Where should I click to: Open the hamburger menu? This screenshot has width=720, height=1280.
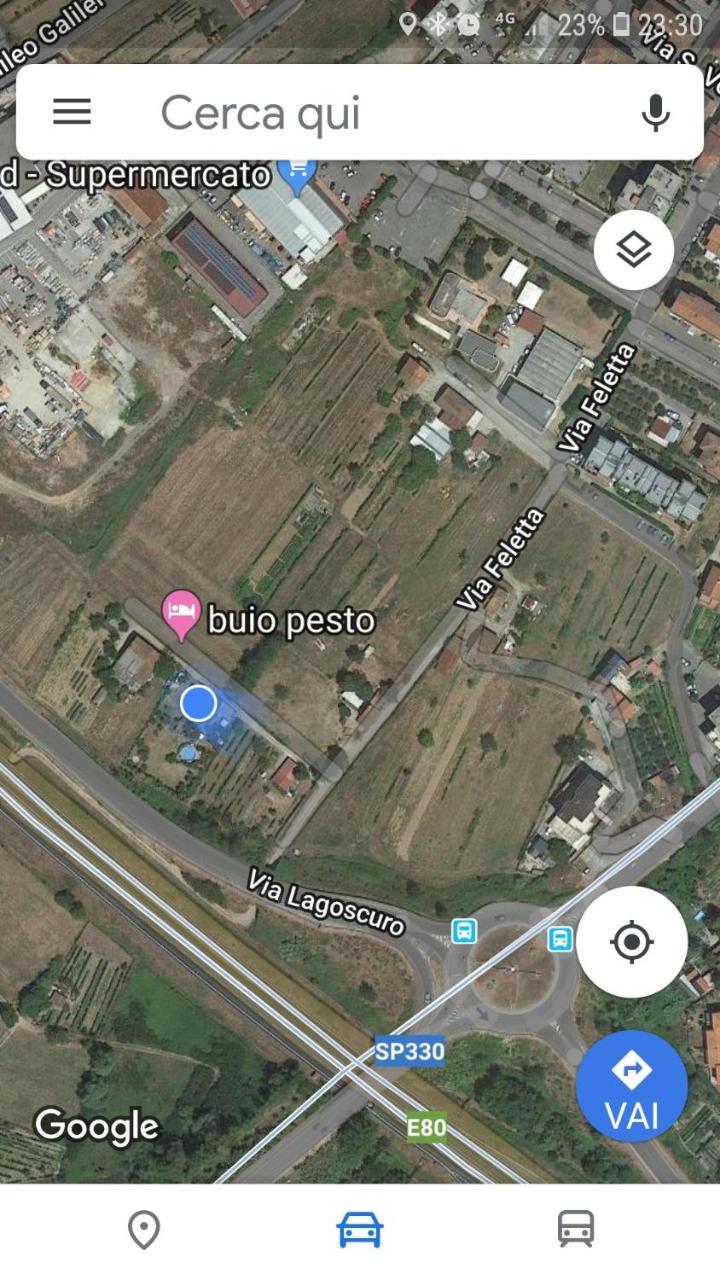click(x=72, y=112)
